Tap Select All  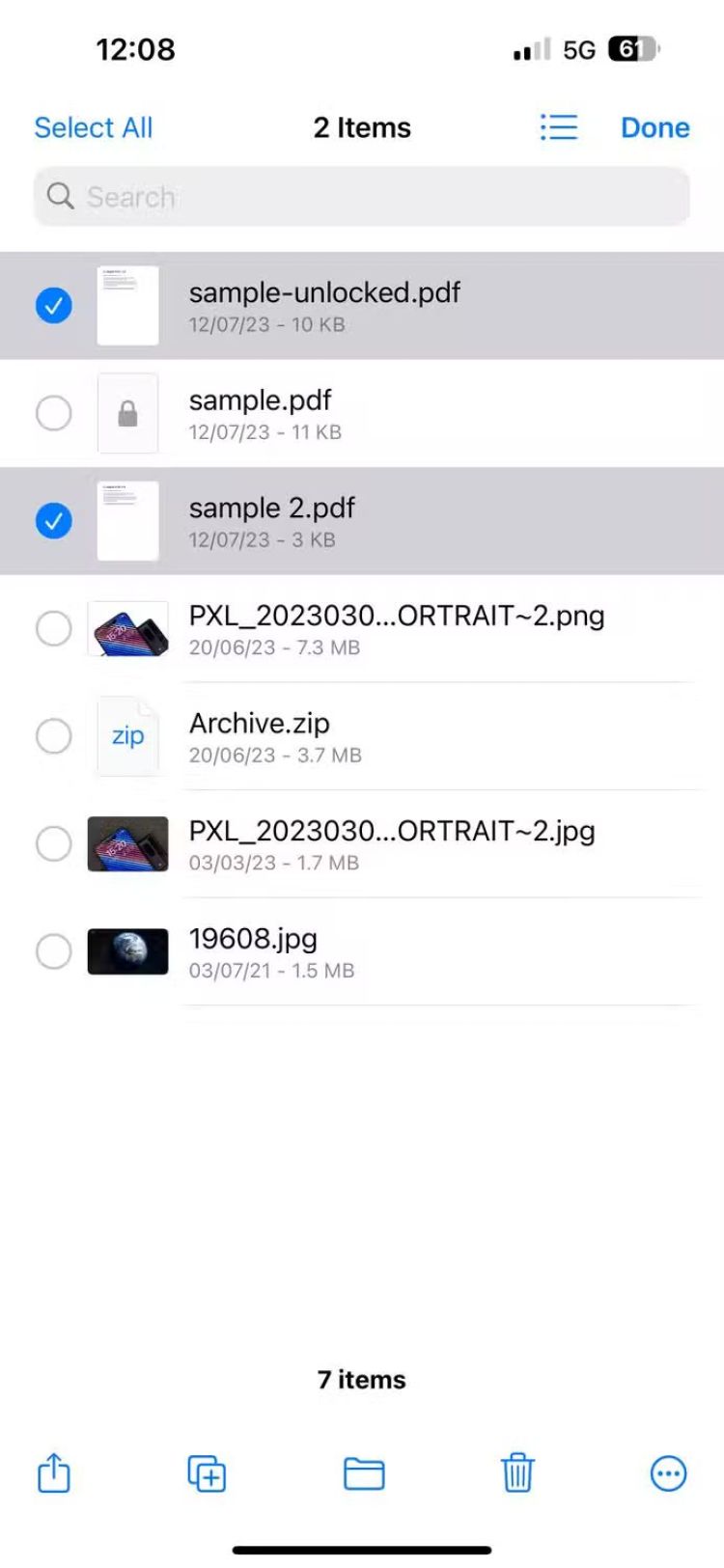94,127
